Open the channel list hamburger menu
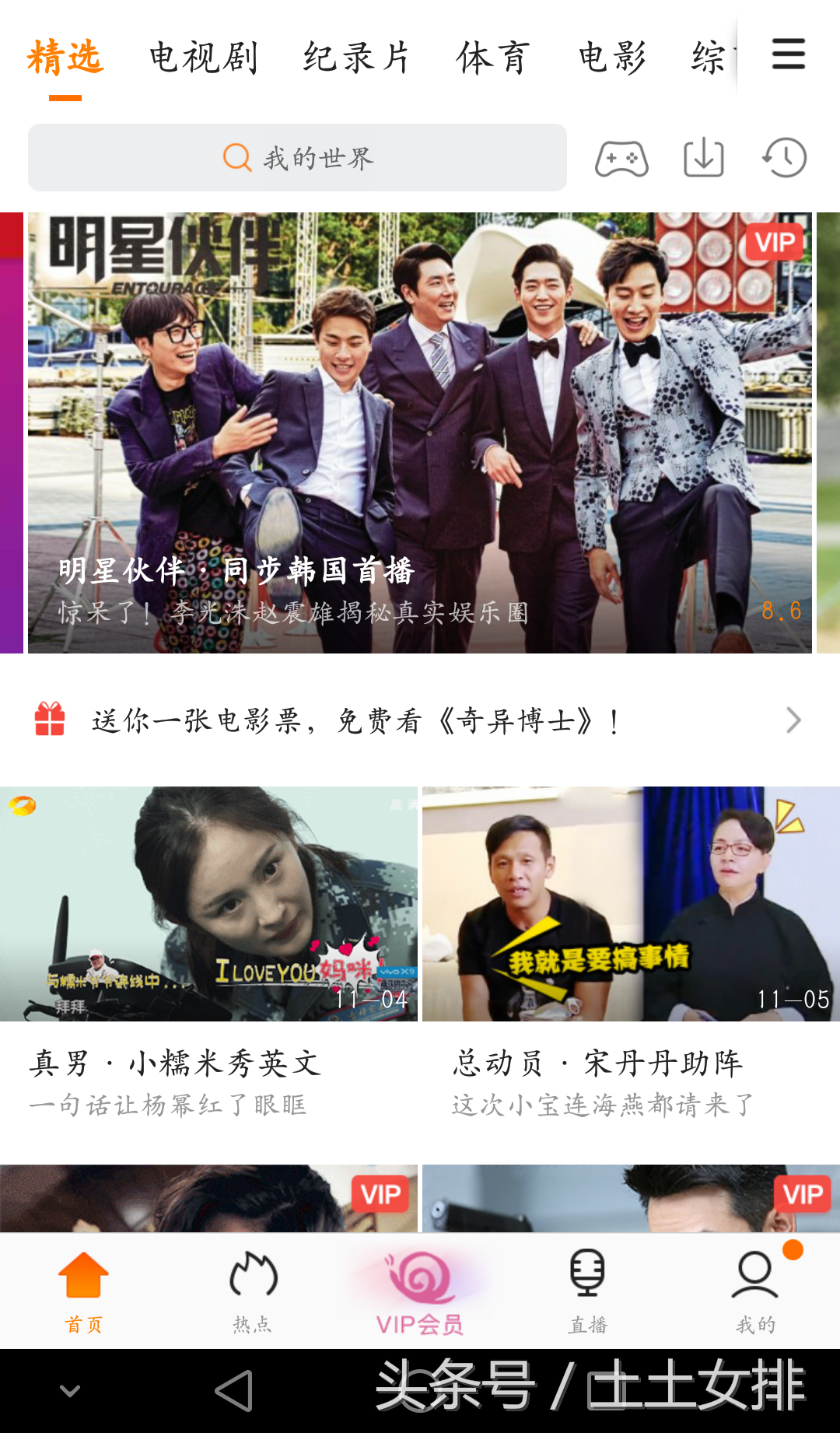 (x=788, y=54)
